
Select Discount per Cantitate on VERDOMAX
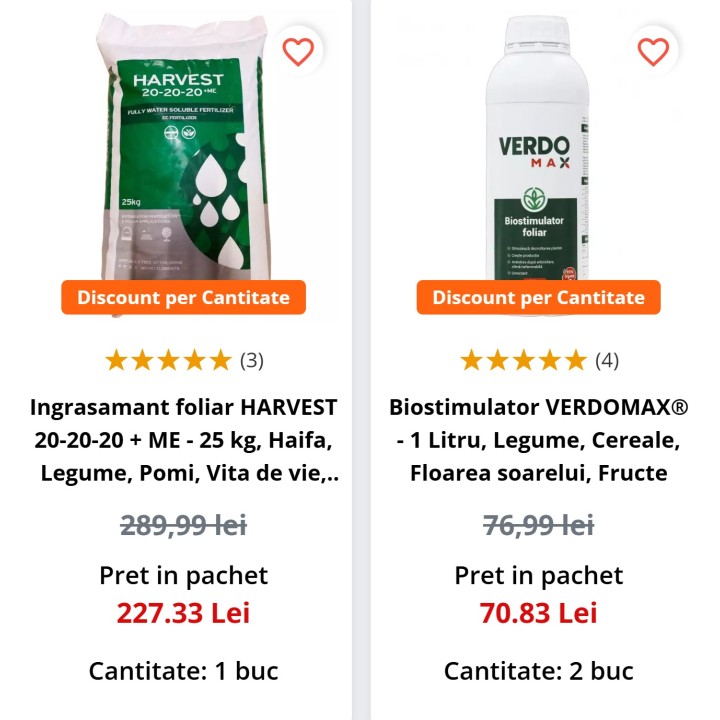(538, 297)
